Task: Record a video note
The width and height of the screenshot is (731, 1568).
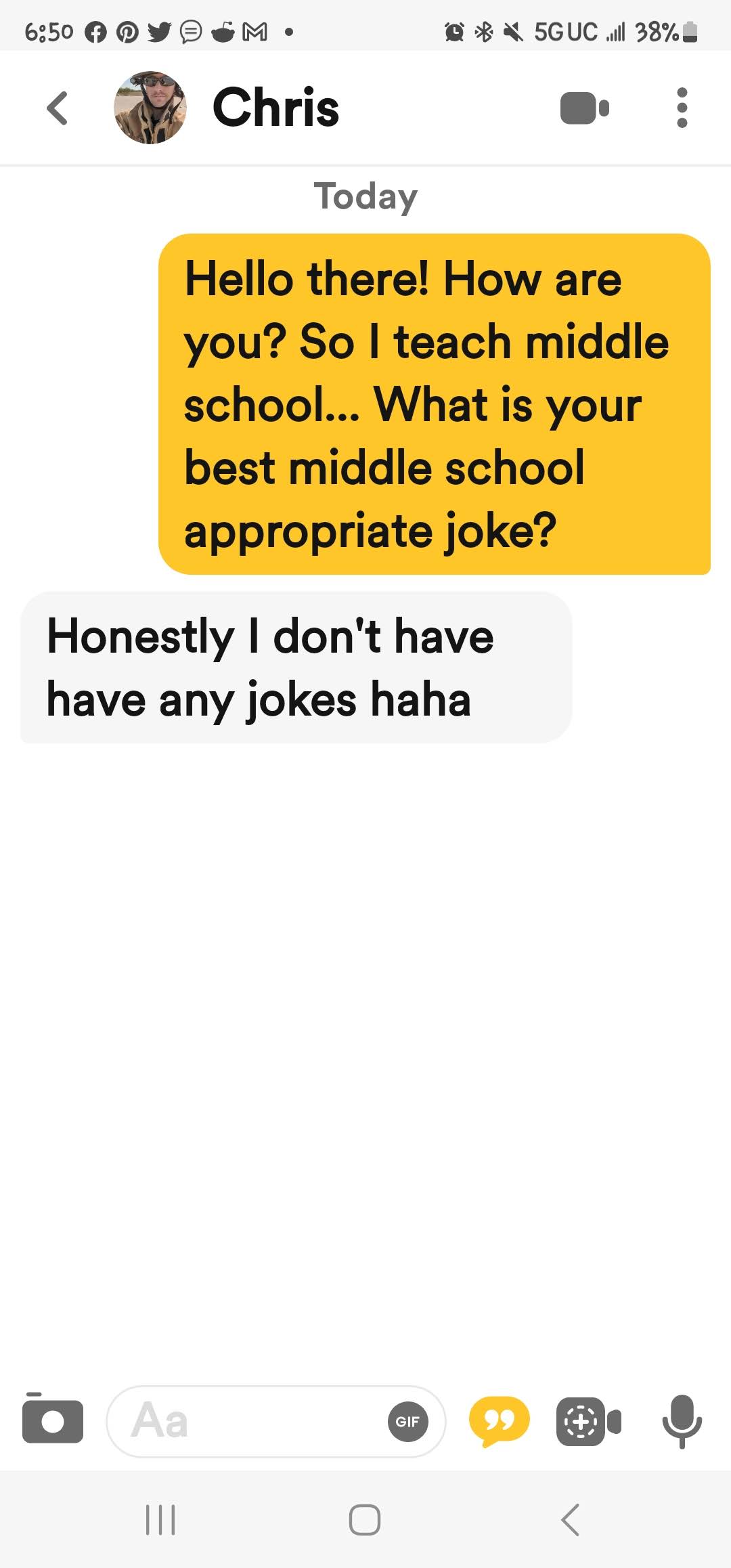Action: pos(588,1421)
